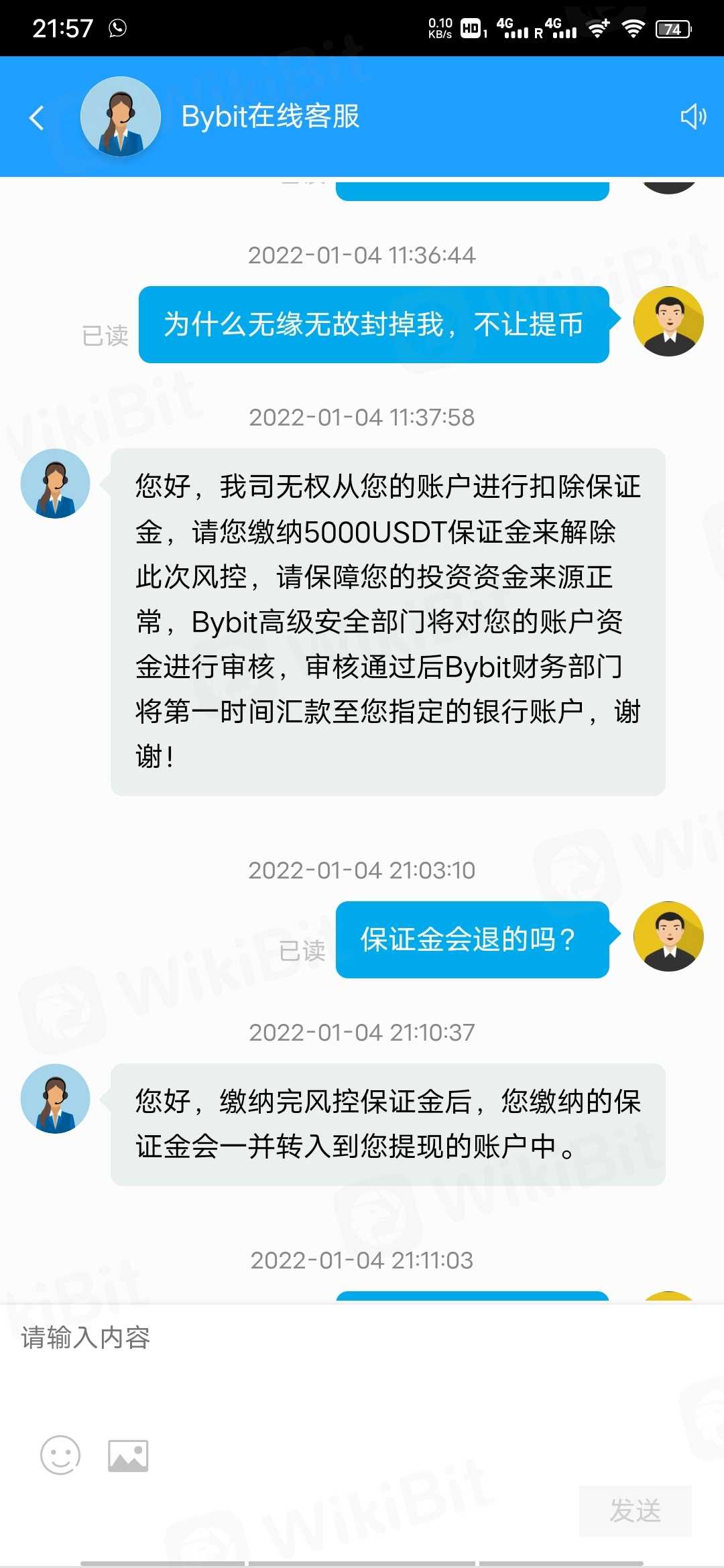Screen dimensions: 724x1568
Task: Toggle the chat sound speaker icon
Action: [x=692, y=117]
